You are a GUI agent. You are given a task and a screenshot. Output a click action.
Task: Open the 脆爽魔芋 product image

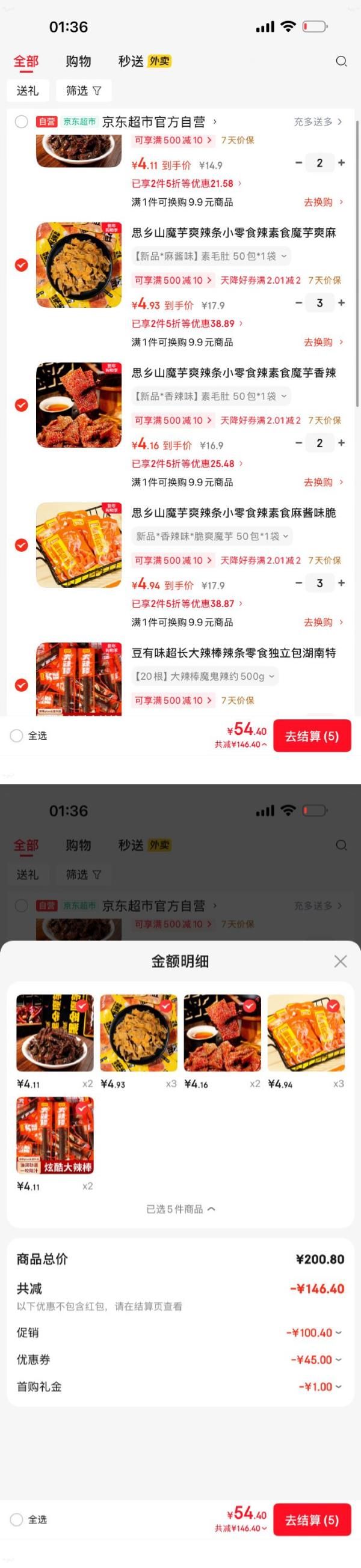point(79,545)
